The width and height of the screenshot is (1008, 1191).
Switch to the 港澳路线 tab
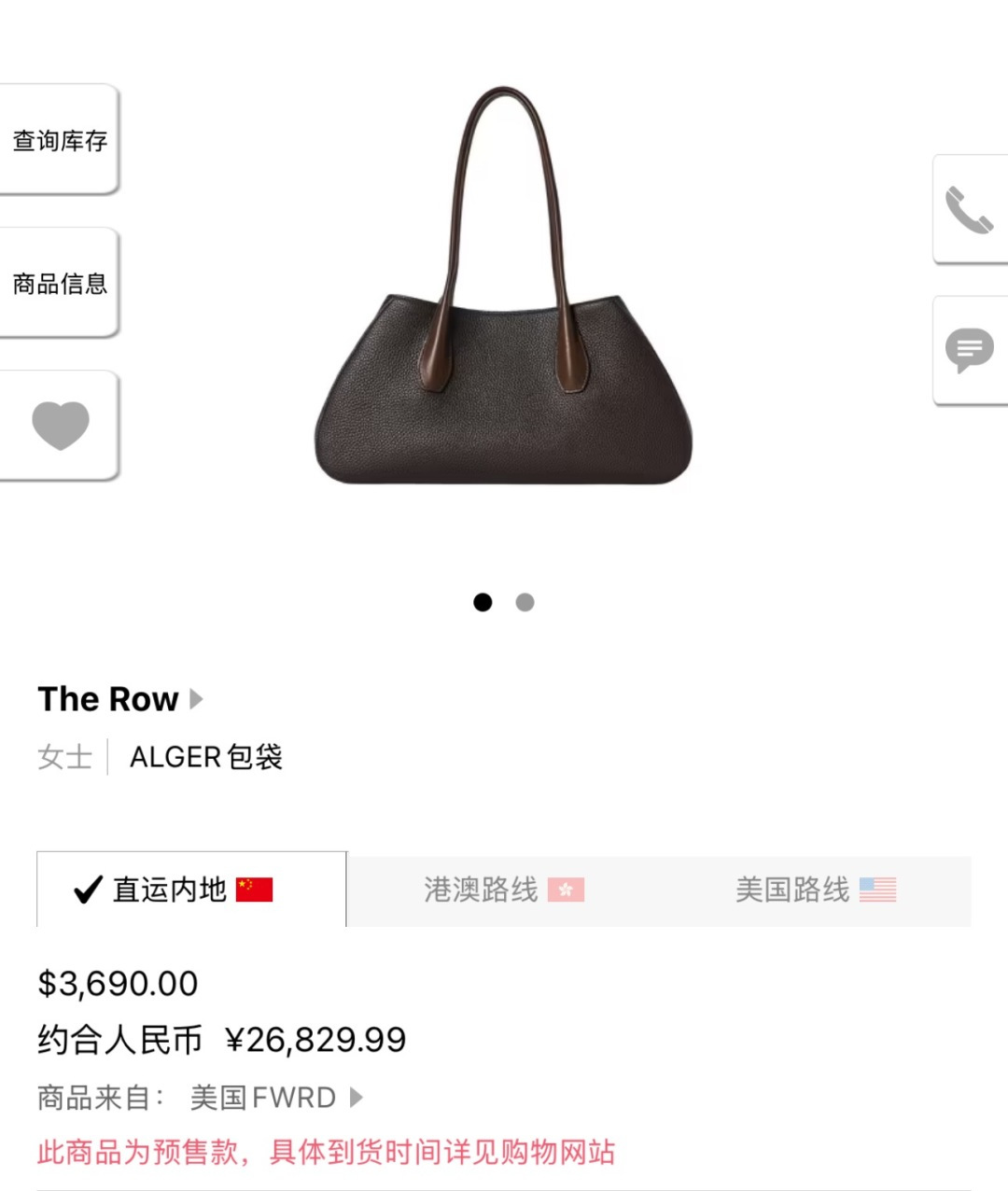click(502, 890)
